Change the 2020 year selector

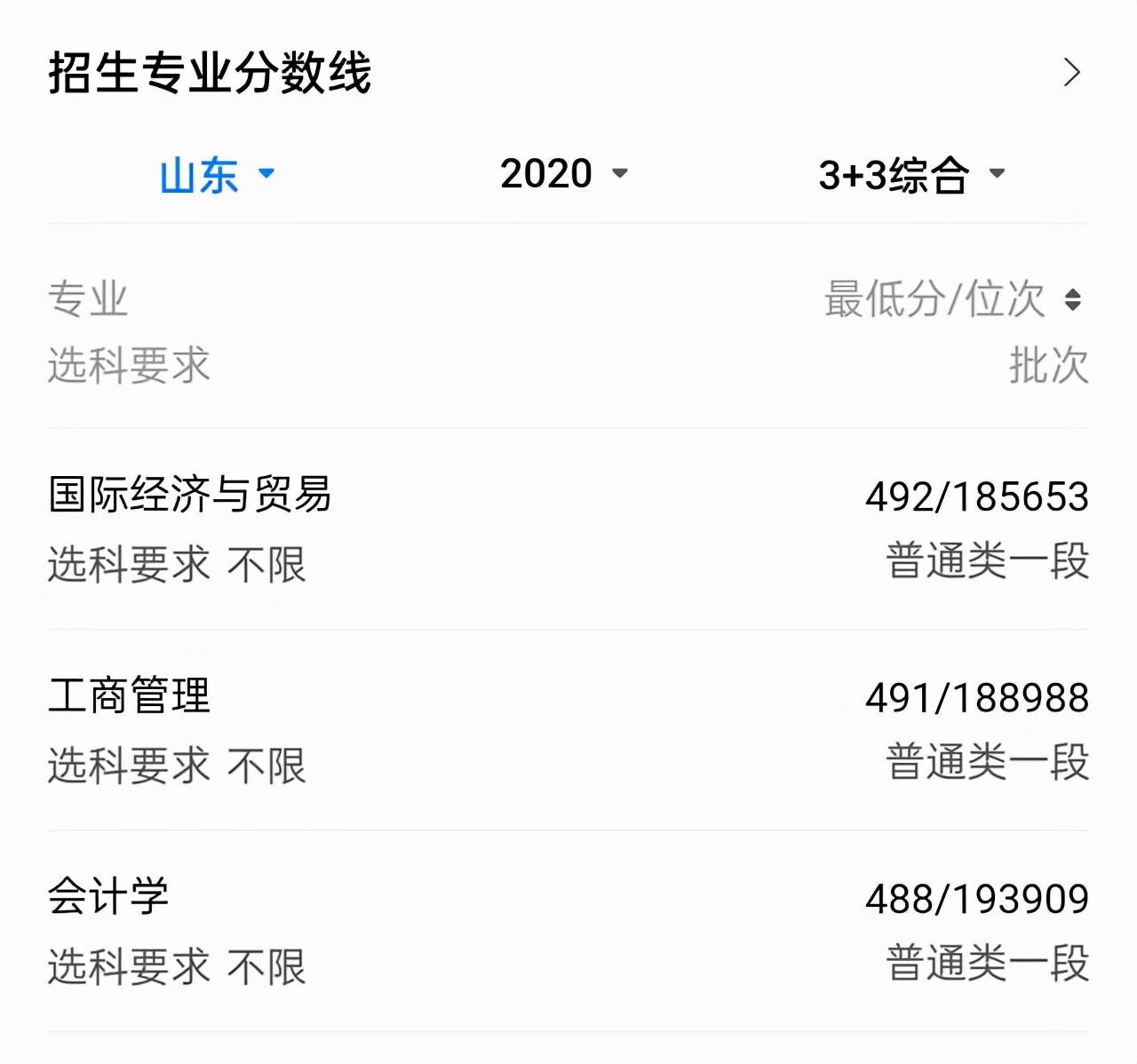coord(564,173)
